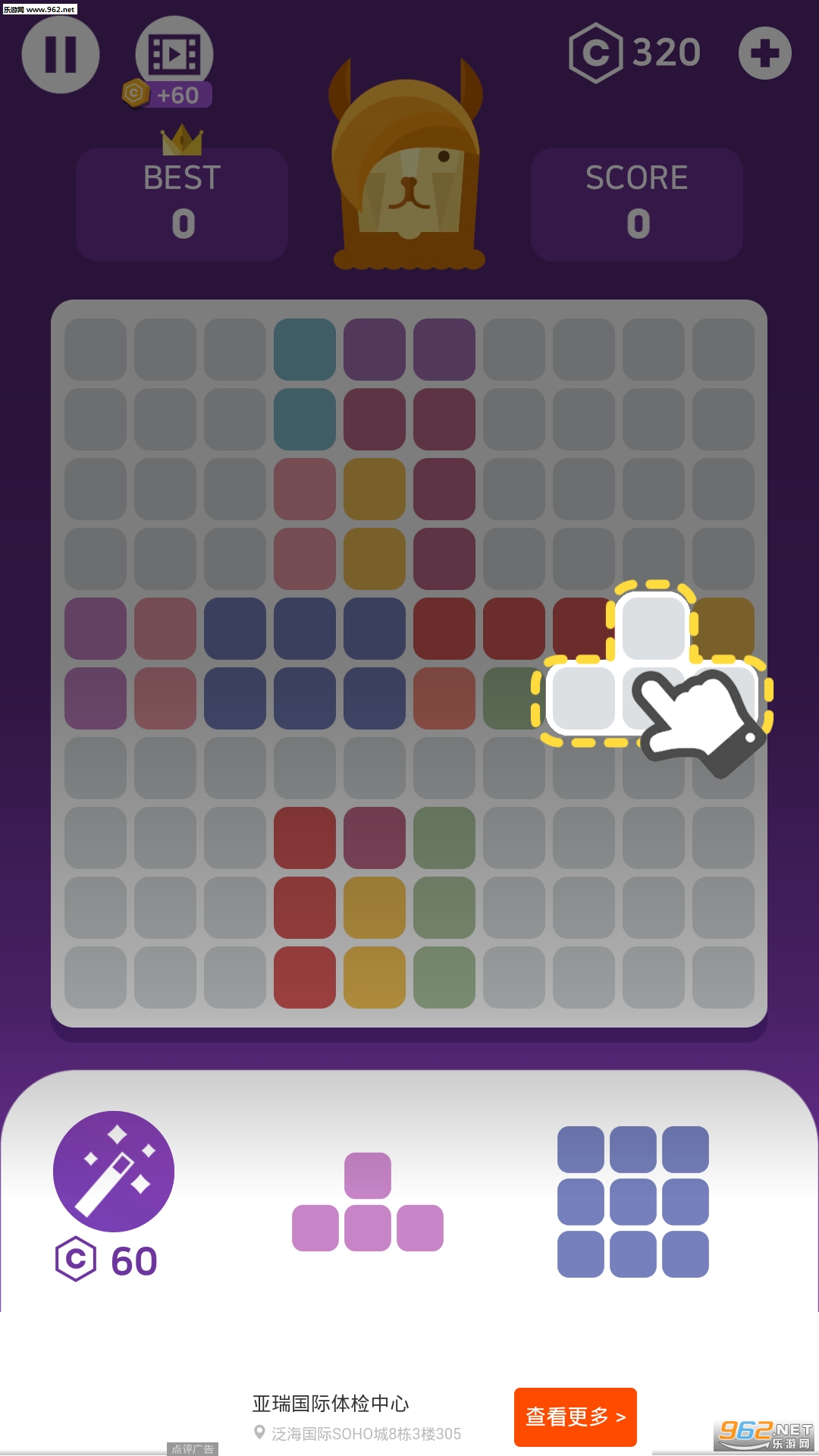Watch video ad for +60 coins
819x1456 pixels.
pyautogui.click(x=174, y=55)
